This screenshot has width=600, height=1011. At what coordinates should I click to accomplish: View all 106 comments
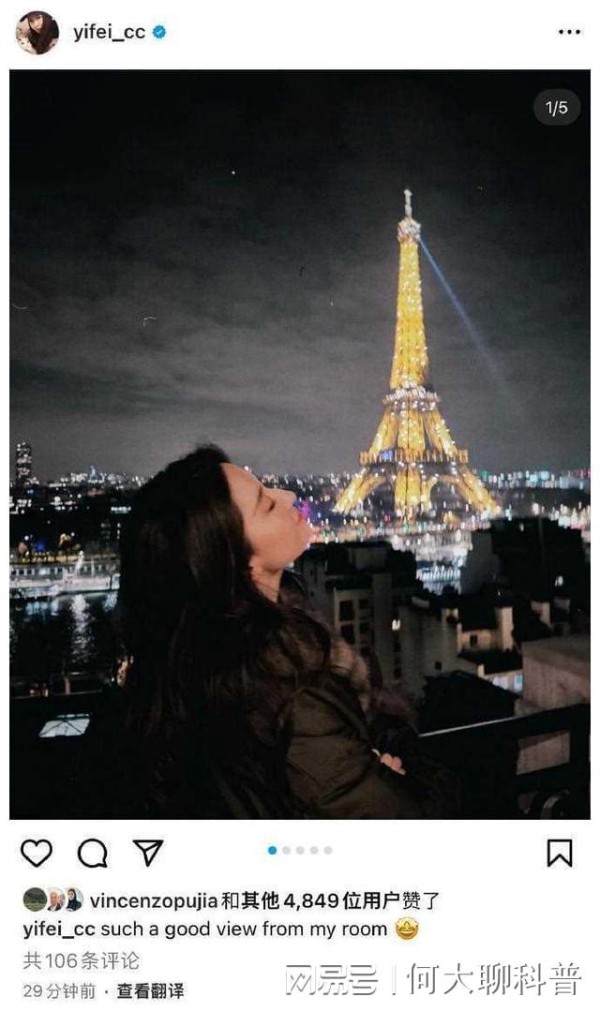pos(81,960)
